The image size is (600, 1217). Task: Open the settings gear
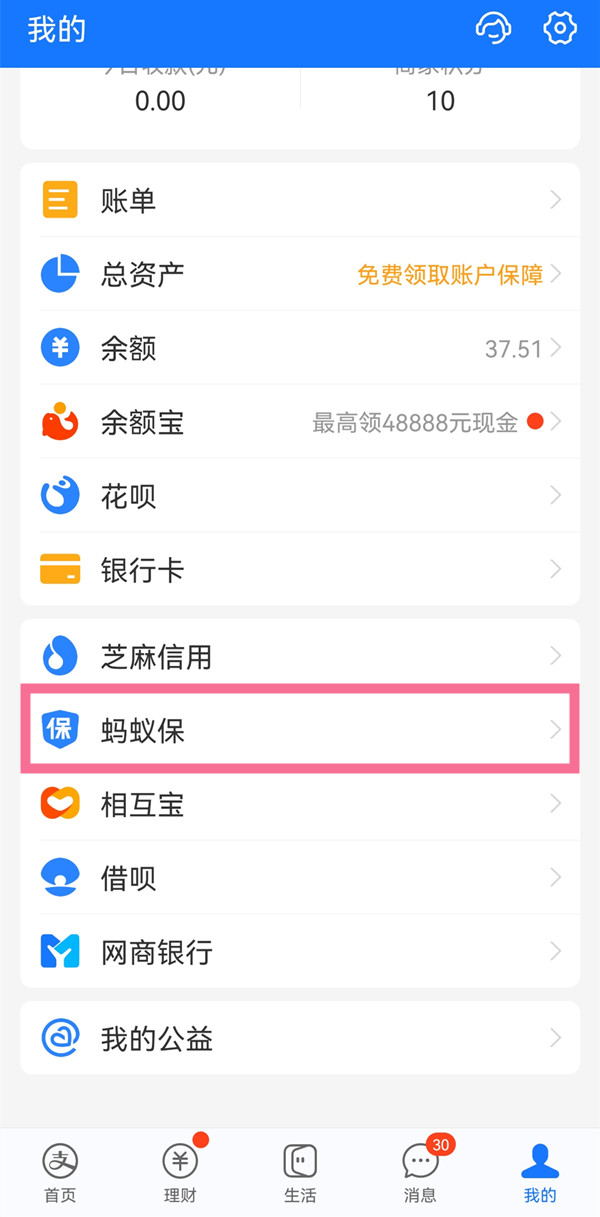click(560, 28)
